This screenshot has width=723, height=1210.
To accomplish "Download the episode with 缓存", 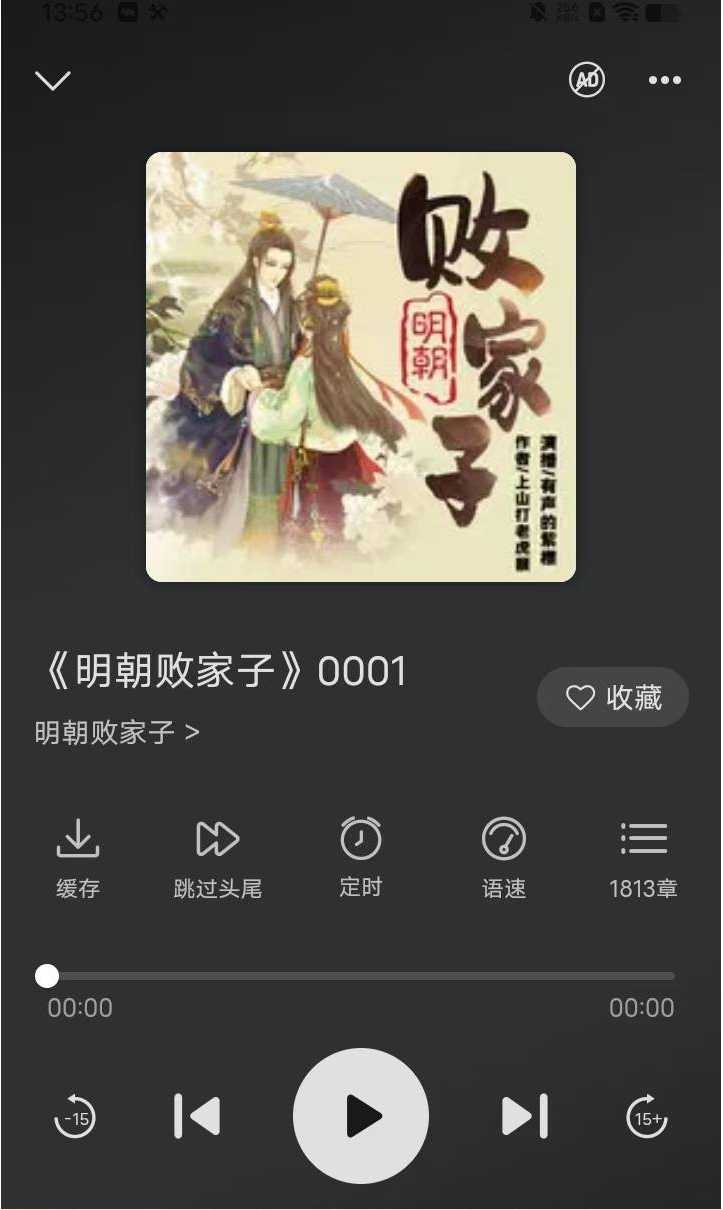I will coord(78,858).
